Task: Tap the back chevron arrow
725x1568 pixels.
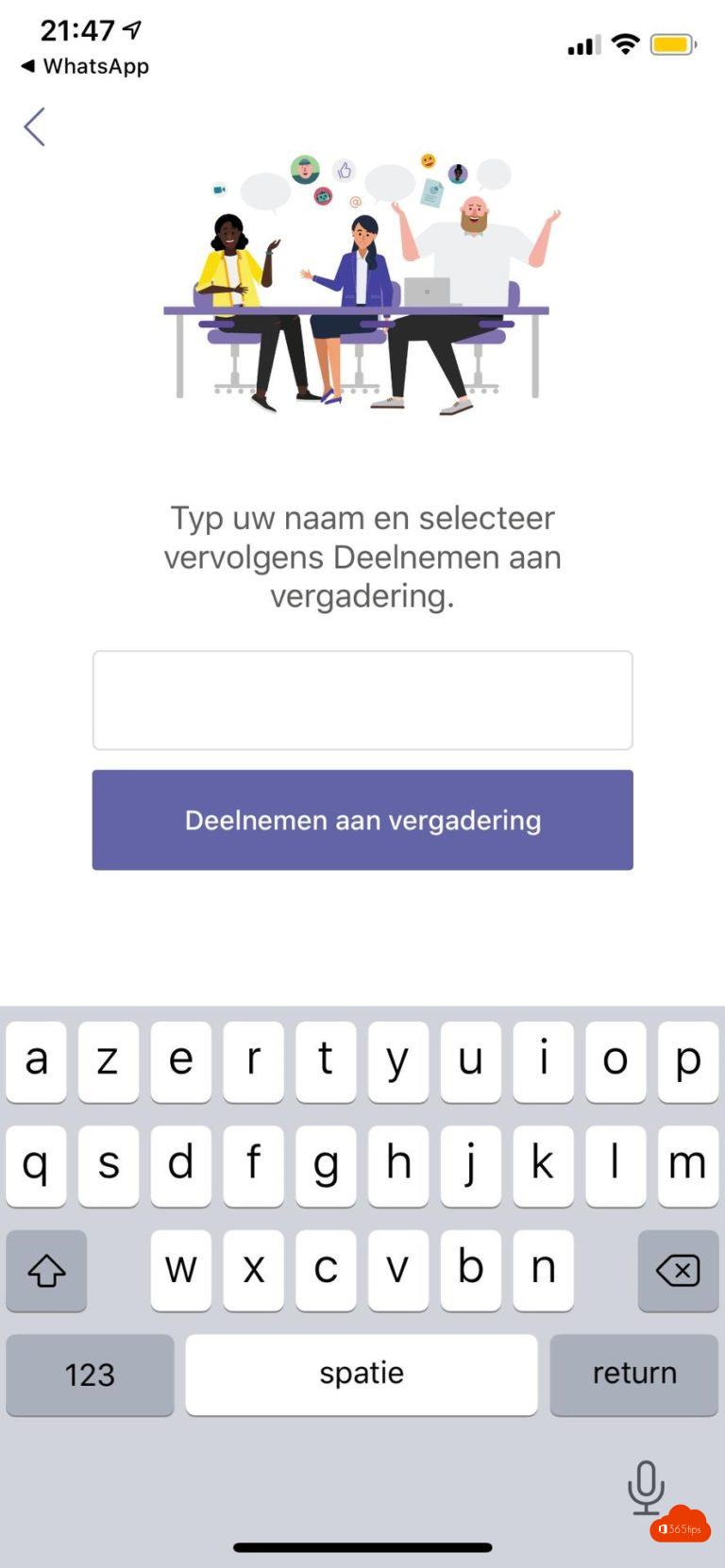Action: [x=35, y=125]
